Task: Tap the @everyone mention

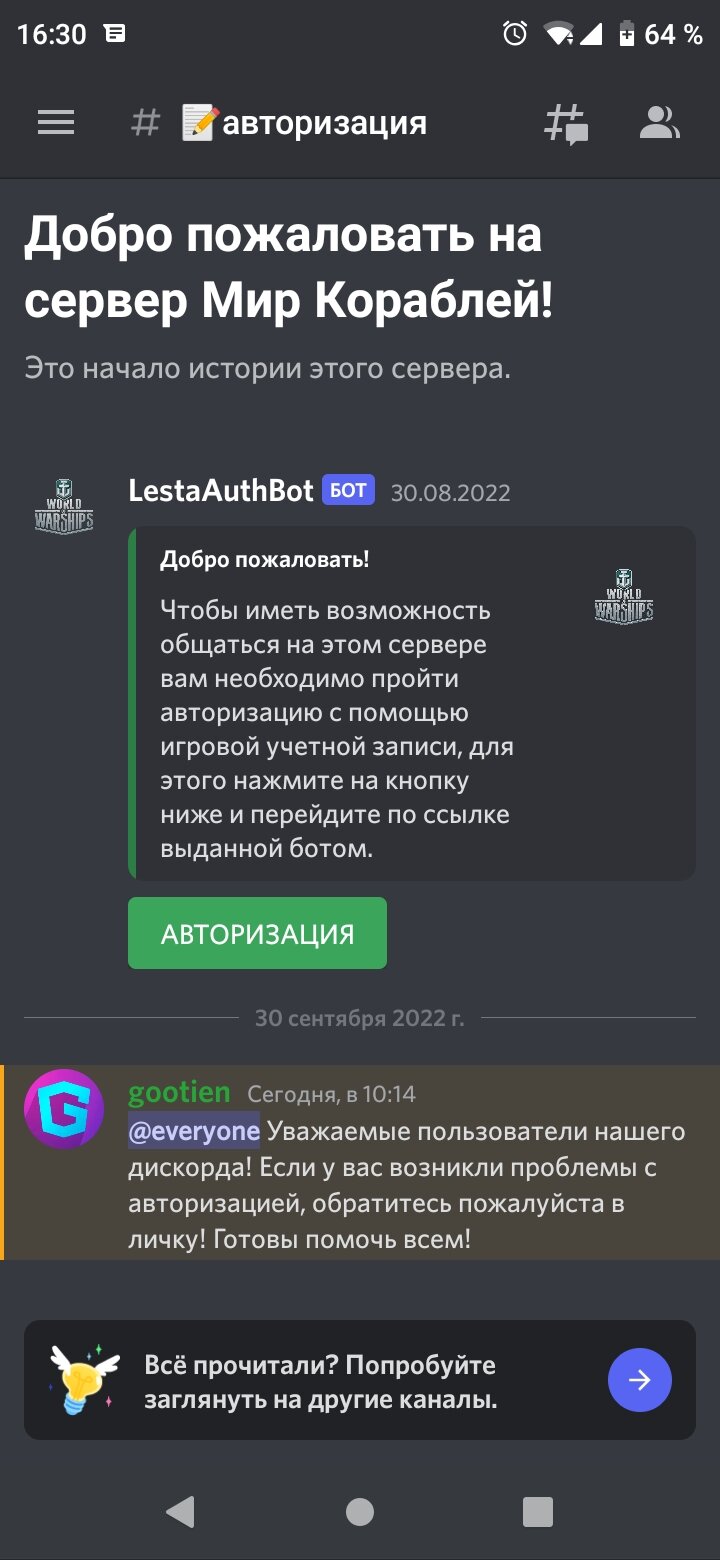Action: (x=194, y=1132)
